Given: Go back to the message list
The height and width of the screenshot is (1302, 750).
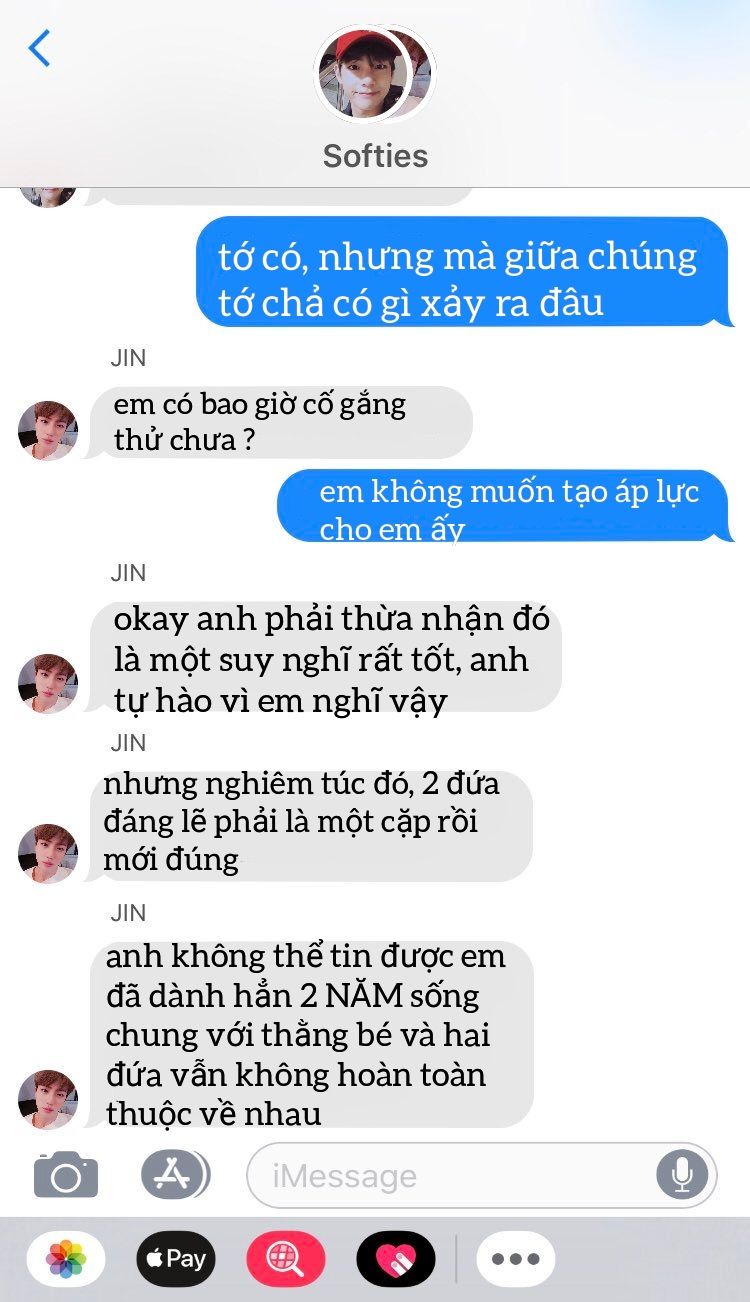Looking at the screenshot, I should coord(40,48).
